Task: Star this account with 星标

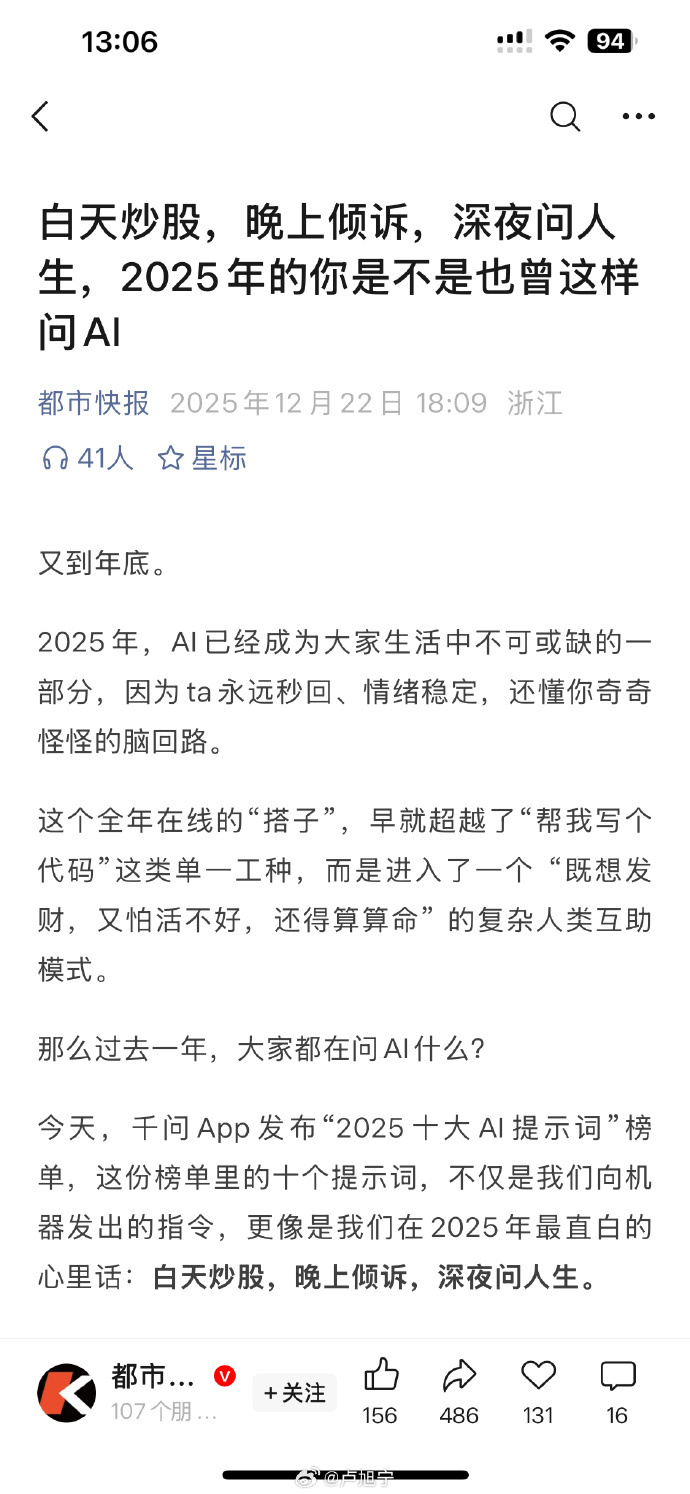Action: [202, 458]
